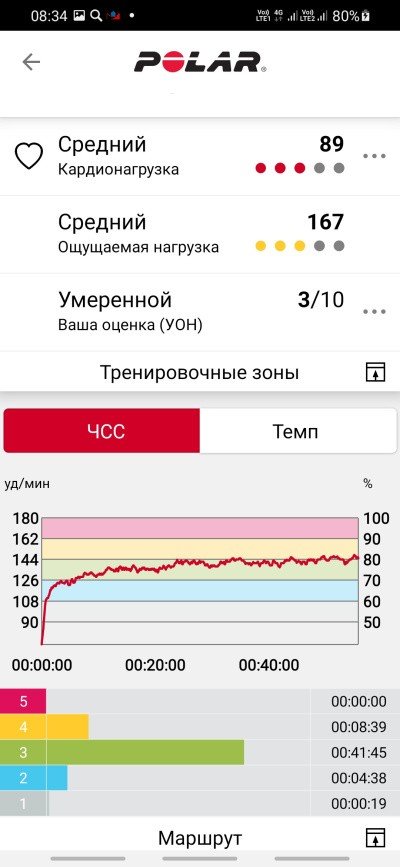Expand the Тренировочные зоны section icon
Viewport: 400px width, 867px height.
click(376, 373)
